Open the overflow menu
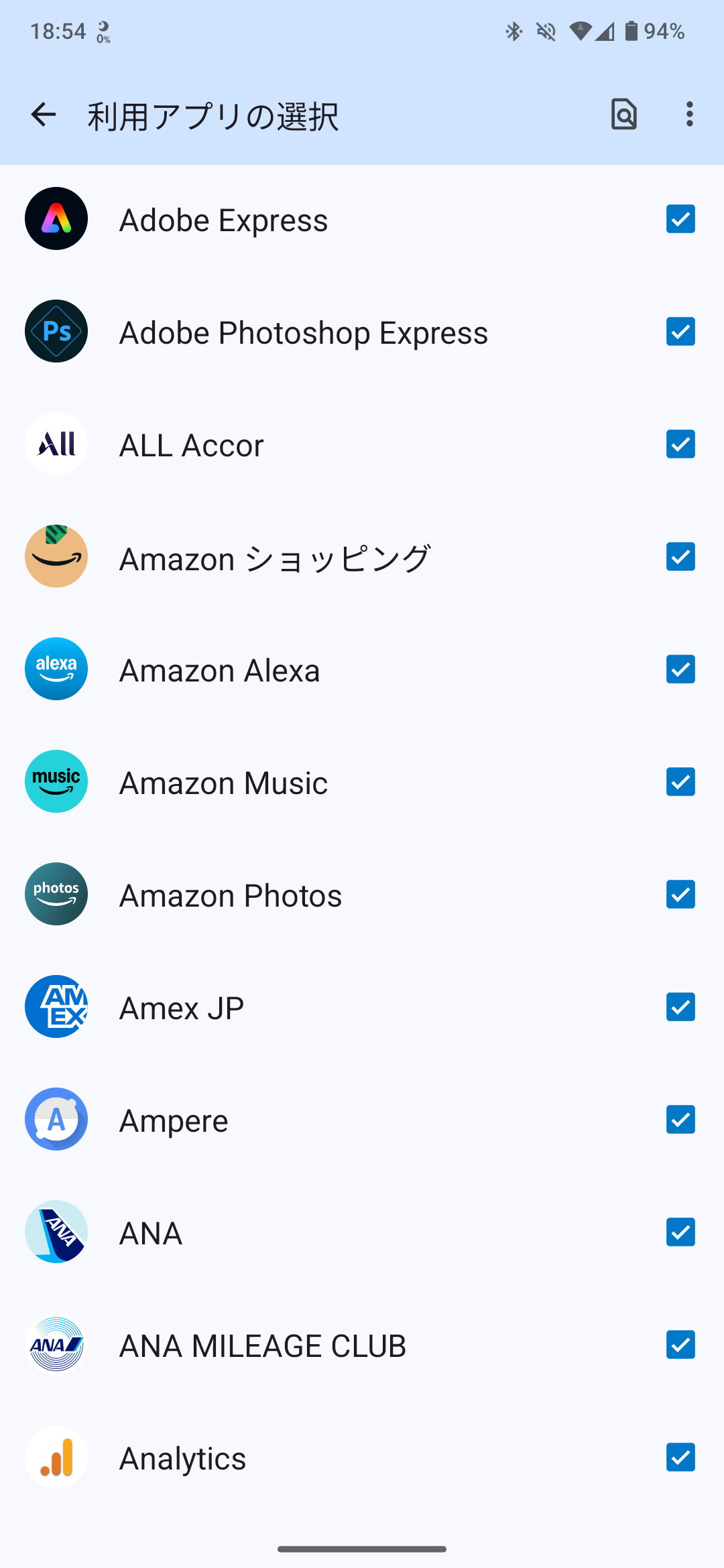This screenshot has height=1568, width=724. click(x=689, y=115)
